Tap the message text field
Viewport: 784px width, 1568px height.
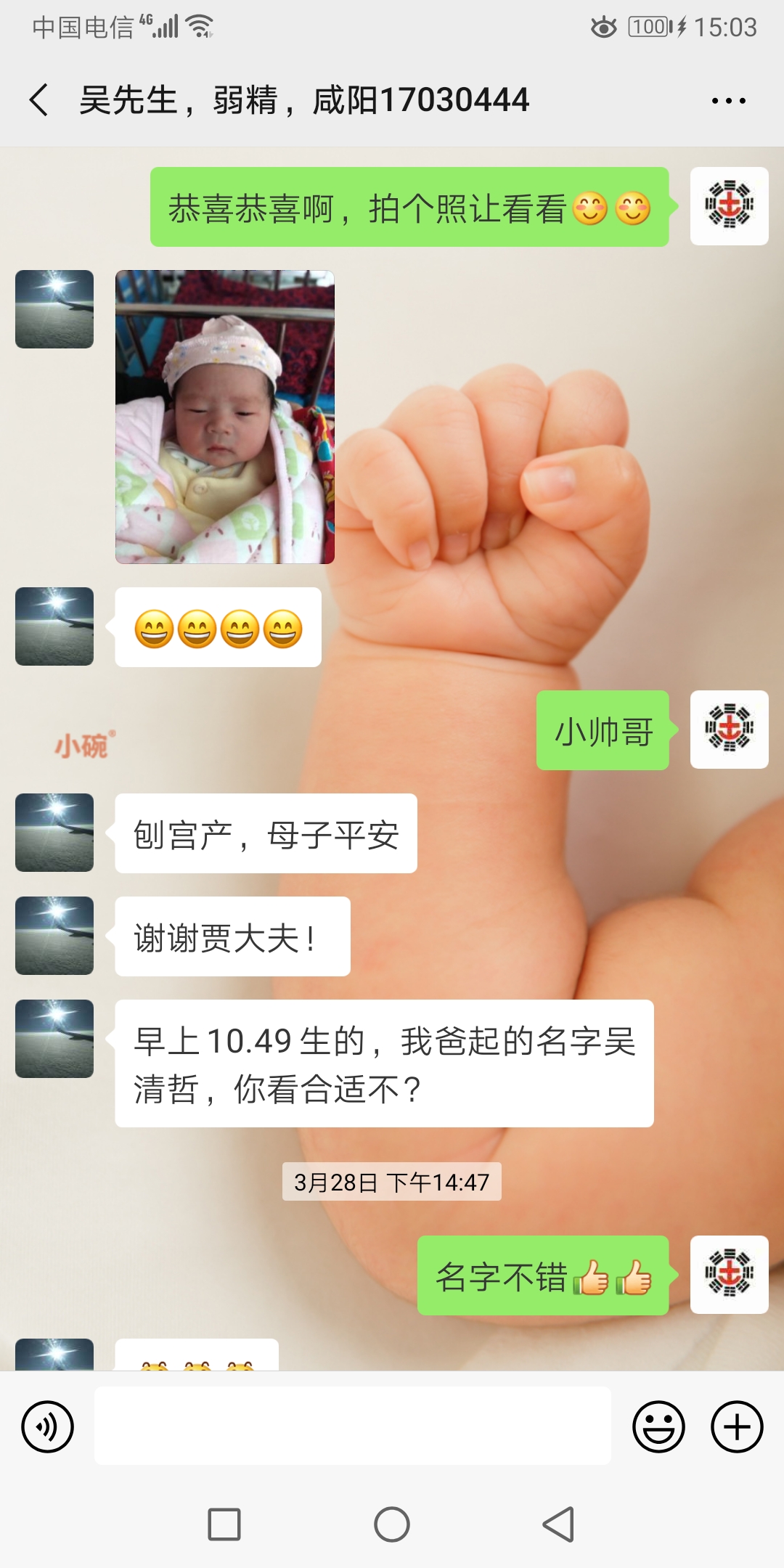click(x=353, y=1426)
